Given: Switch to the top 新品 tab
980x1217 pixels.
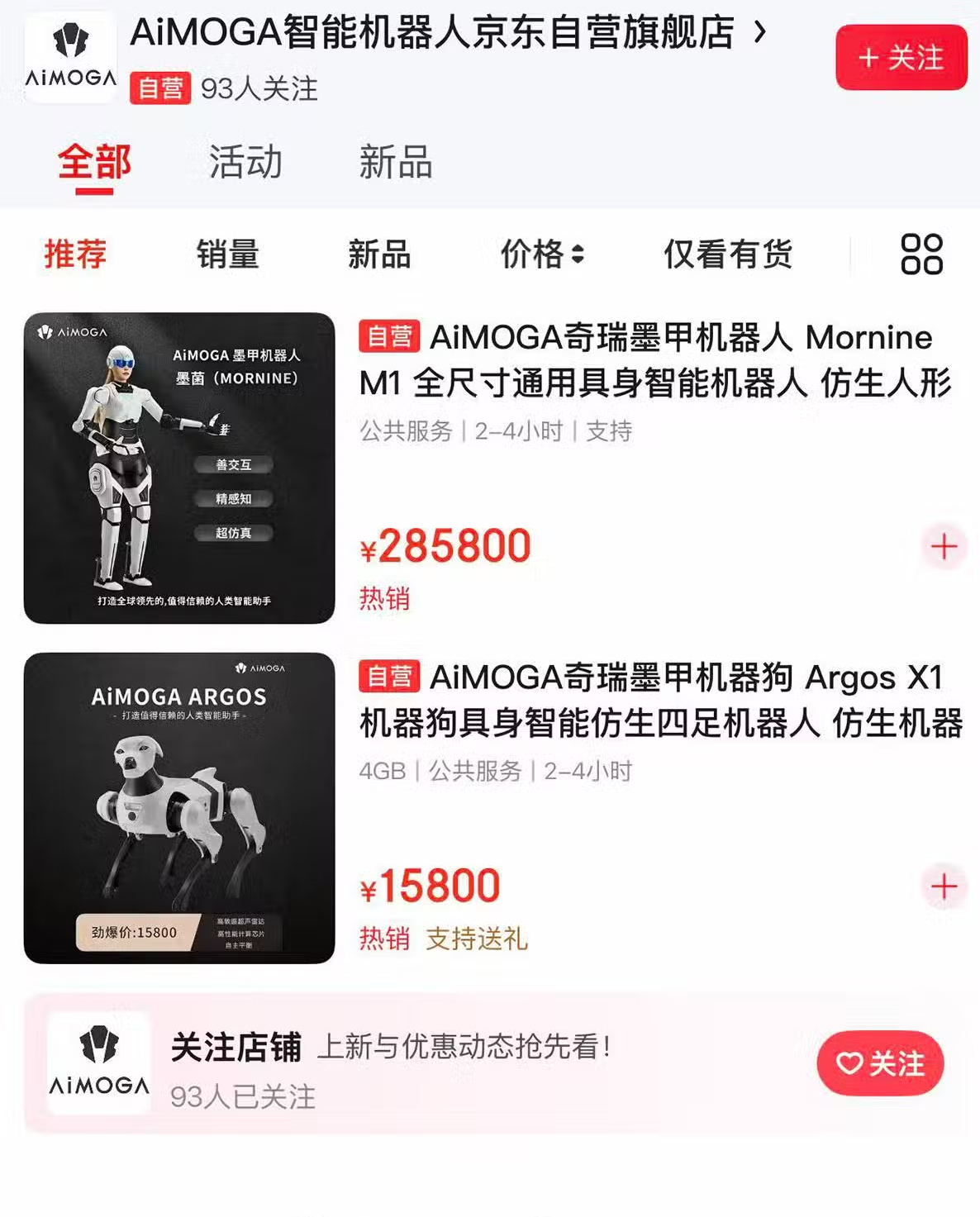Looking at the screenshot, I should click(395, 162).
